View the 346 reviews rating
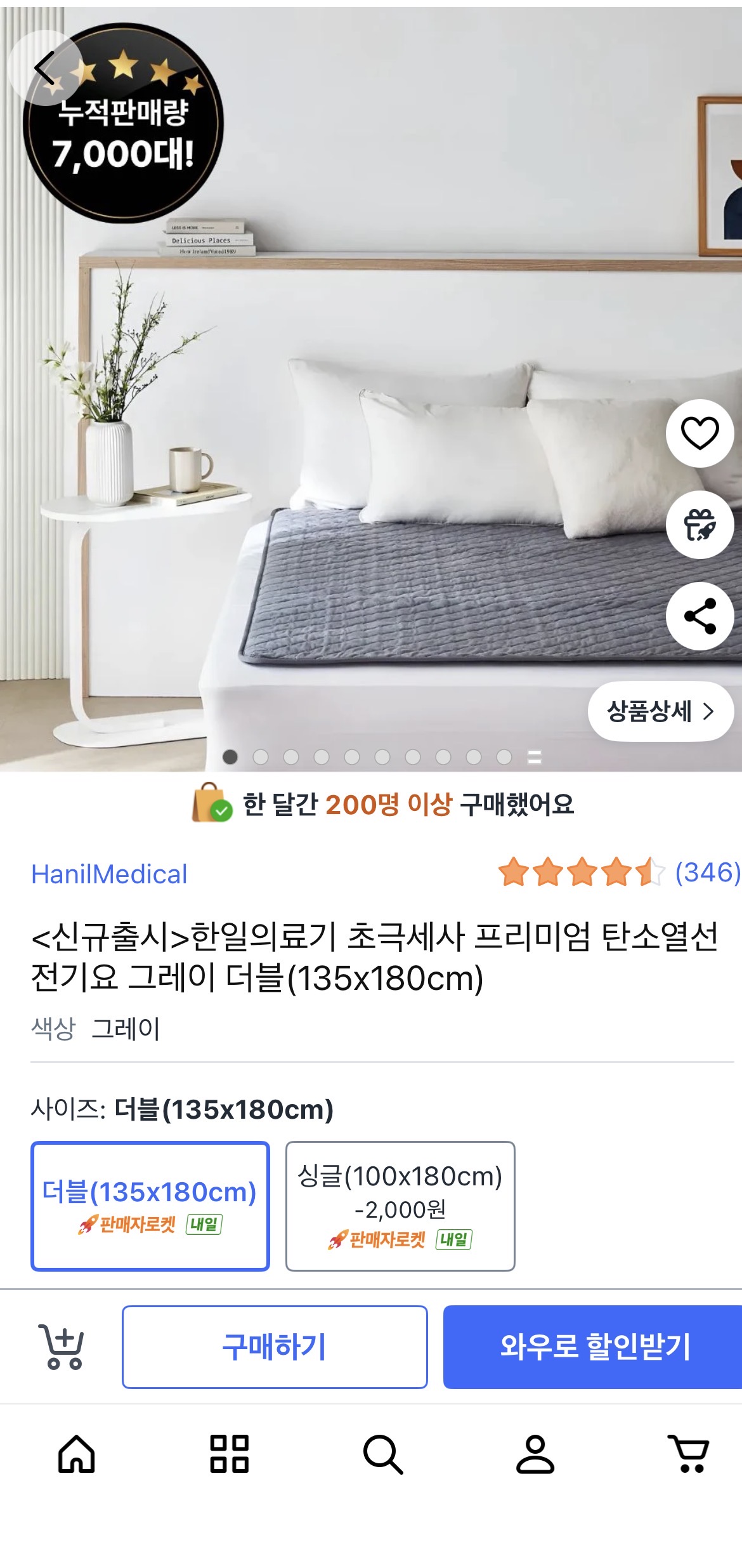The height and width of the screenshot is (1568, 742). [618, 872]
